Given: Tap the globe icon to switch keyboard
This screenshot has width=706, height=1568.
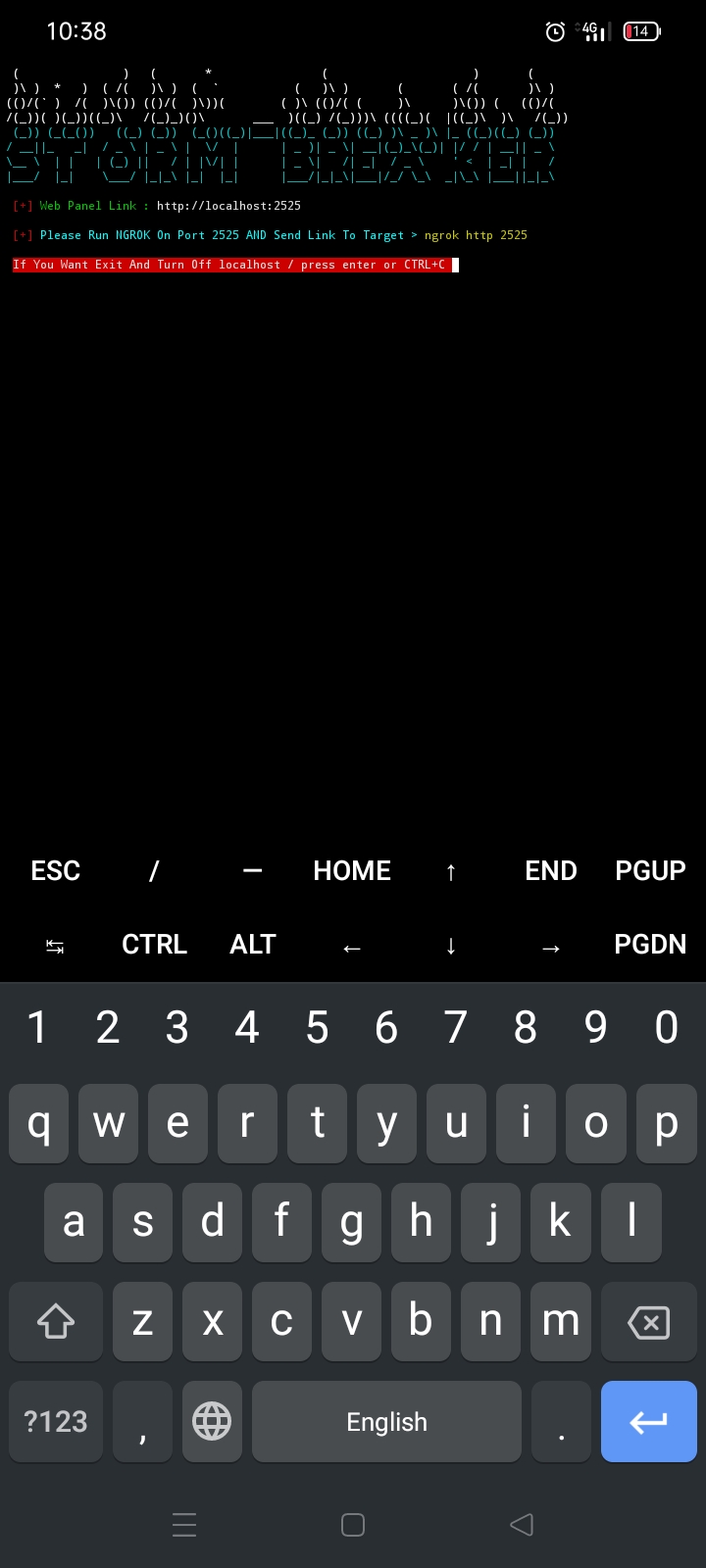Looking at the screenshot, I should (x=212, y=1421).
